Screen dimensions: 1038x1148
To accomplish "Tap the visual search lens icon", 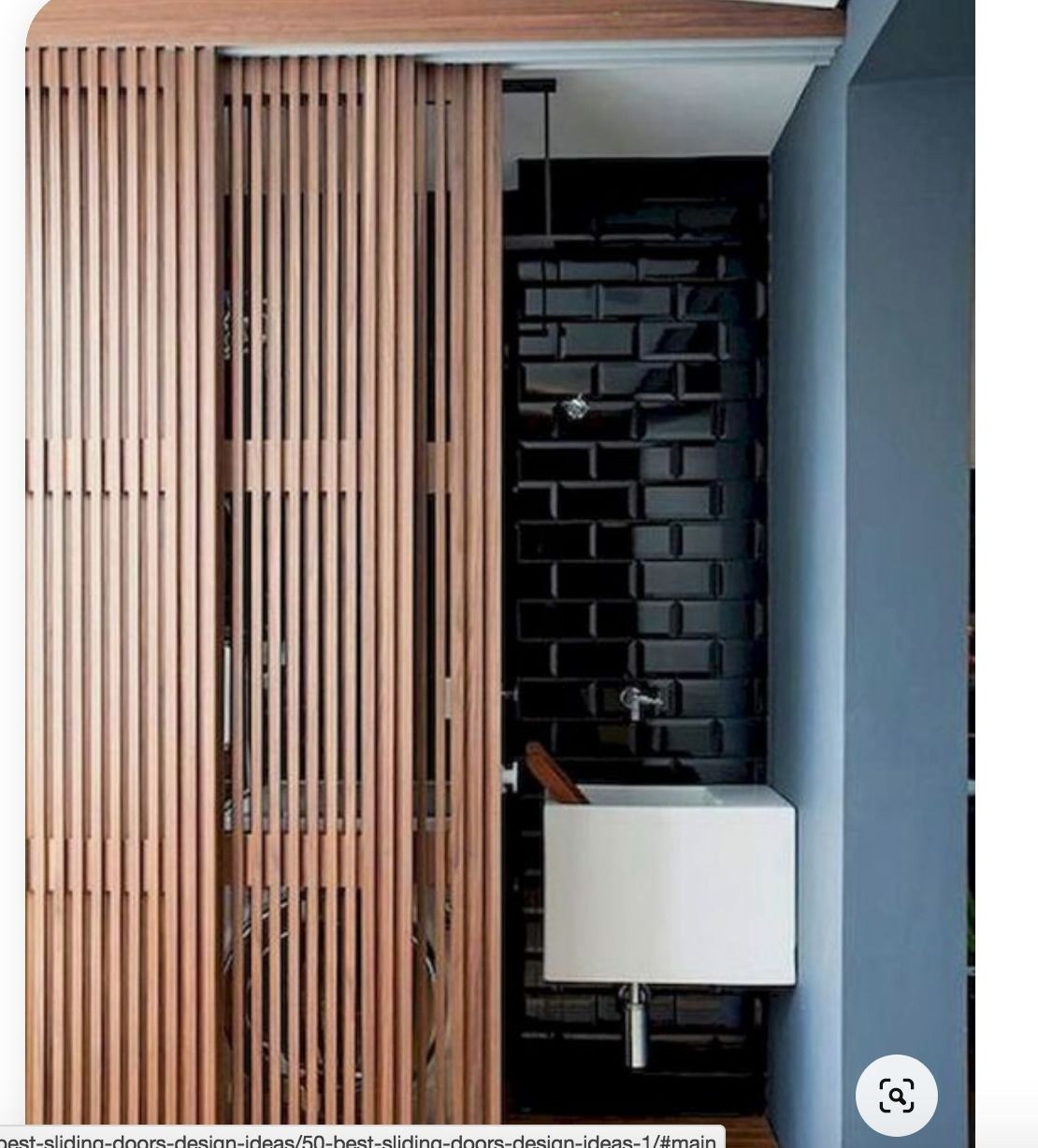I will click(x=896, y=1095).
